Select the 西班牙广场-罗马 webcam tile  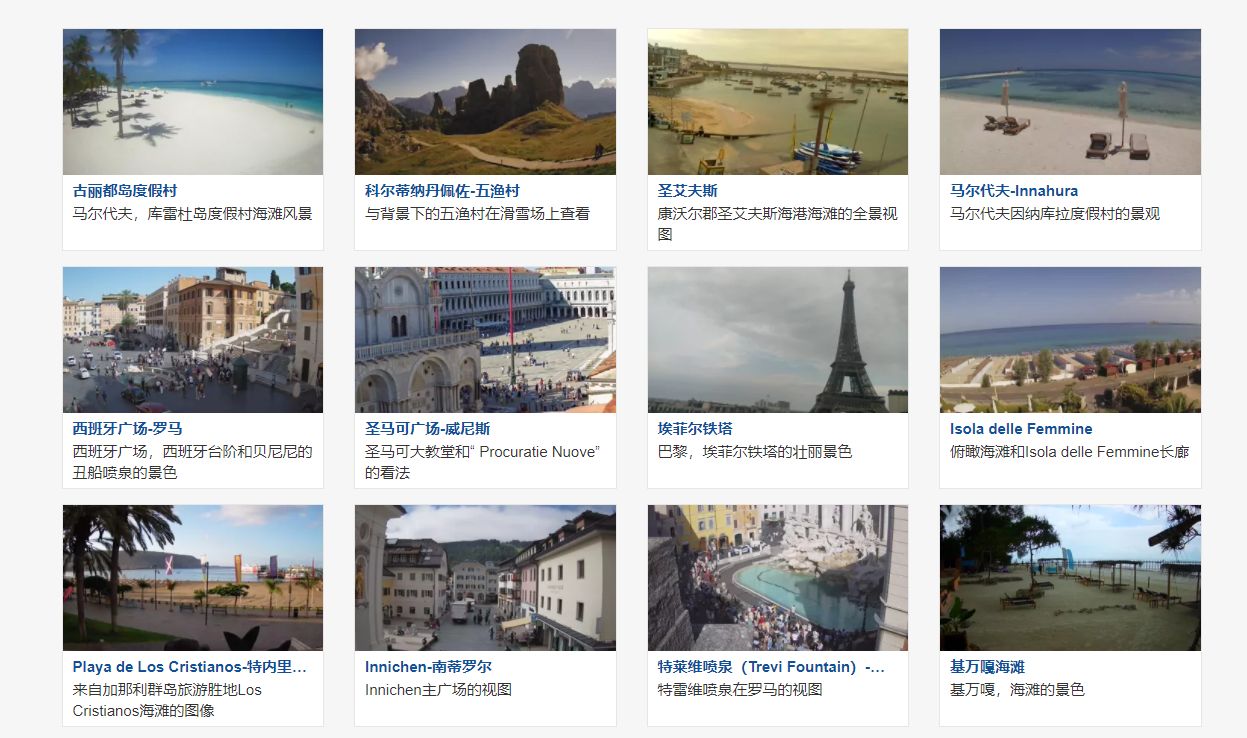[x=192, y=340]
